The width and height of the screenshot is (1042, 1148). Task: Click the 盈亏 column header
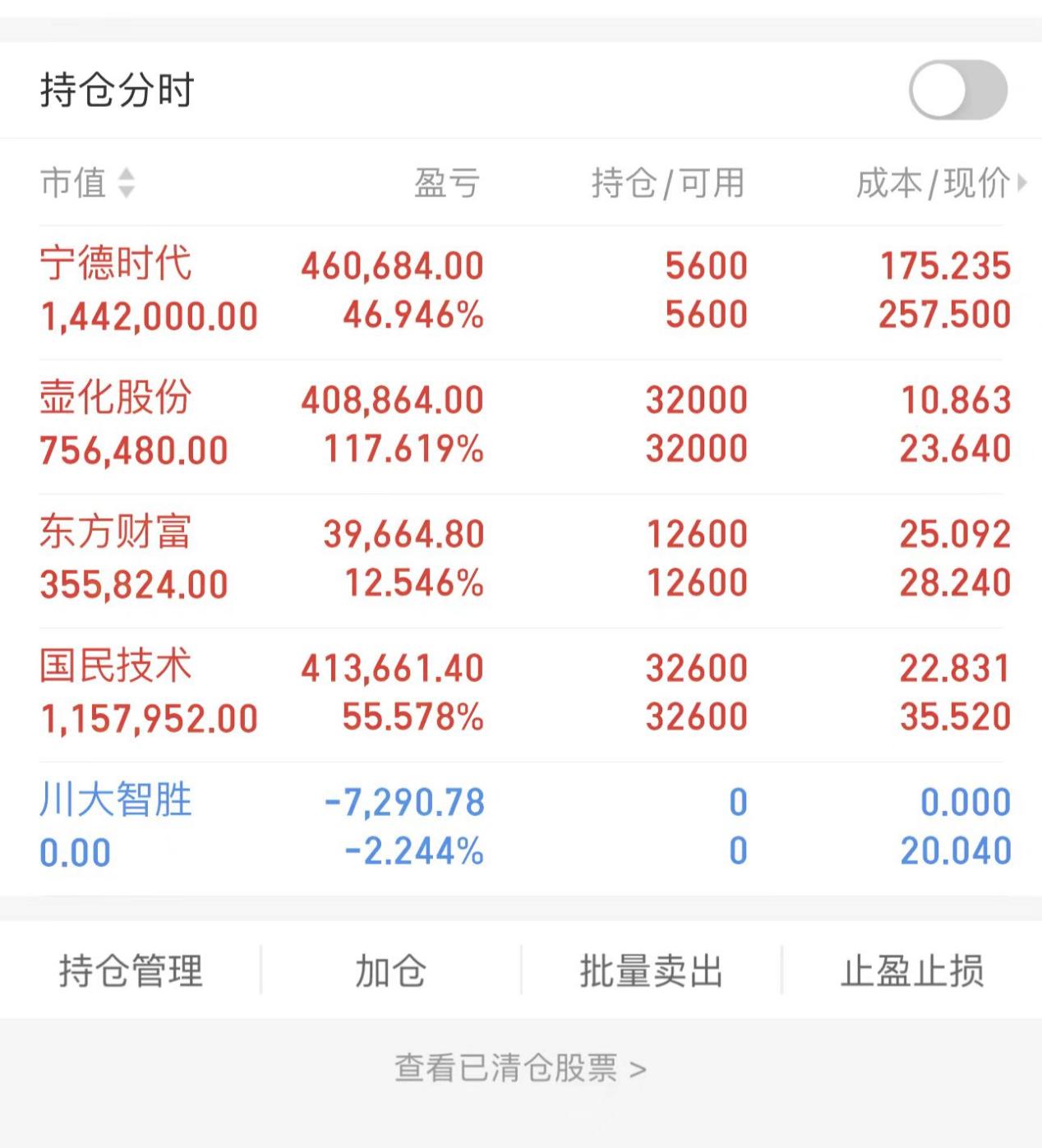pos(445,182)
